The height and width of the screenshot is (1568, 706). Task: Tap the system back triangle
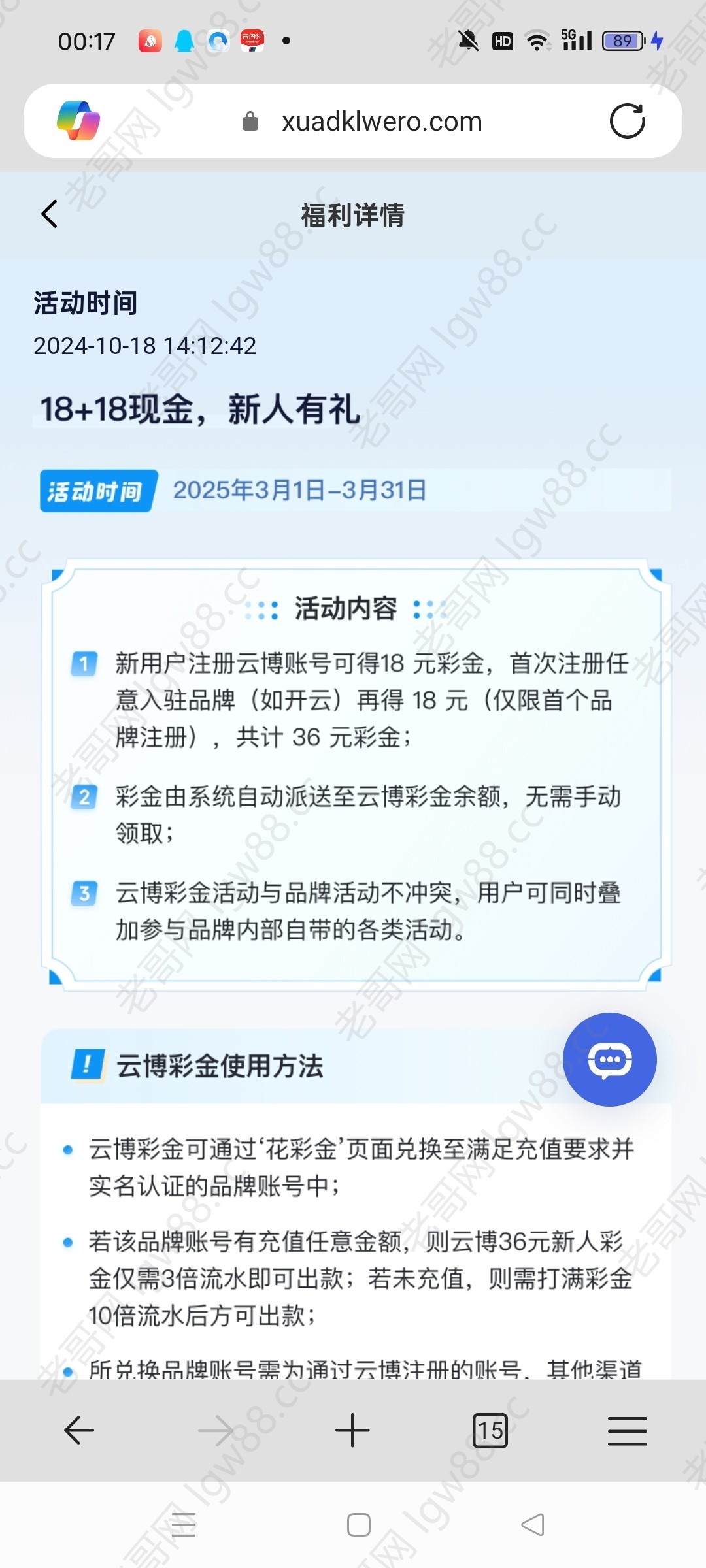pos(533,1524)
